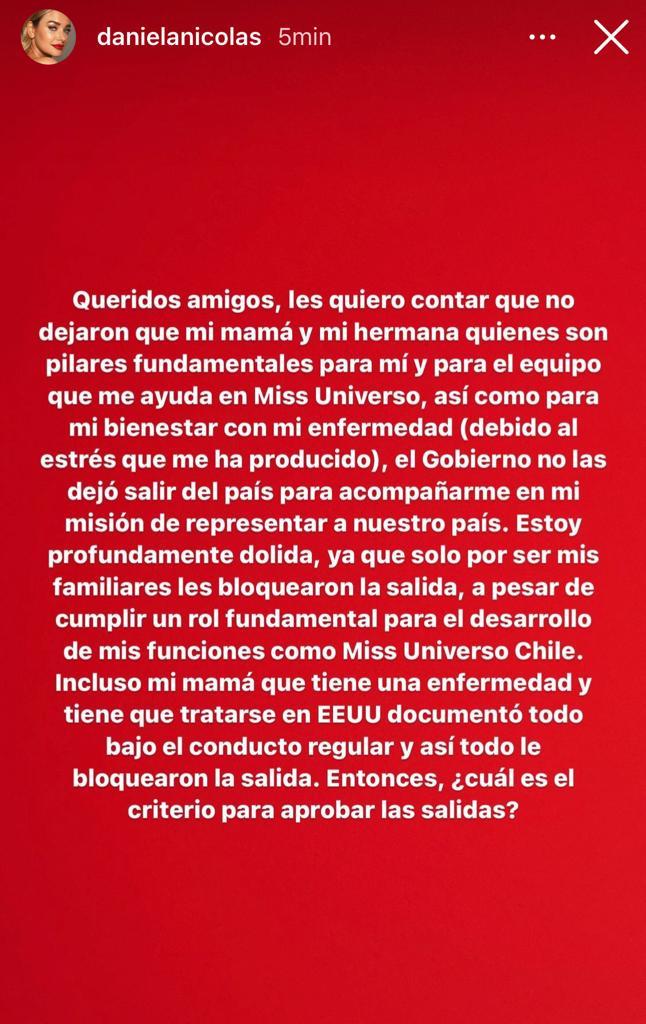646x1024 pixels.
Task: Open the story options menu
Action: click(x=541, y=38)
